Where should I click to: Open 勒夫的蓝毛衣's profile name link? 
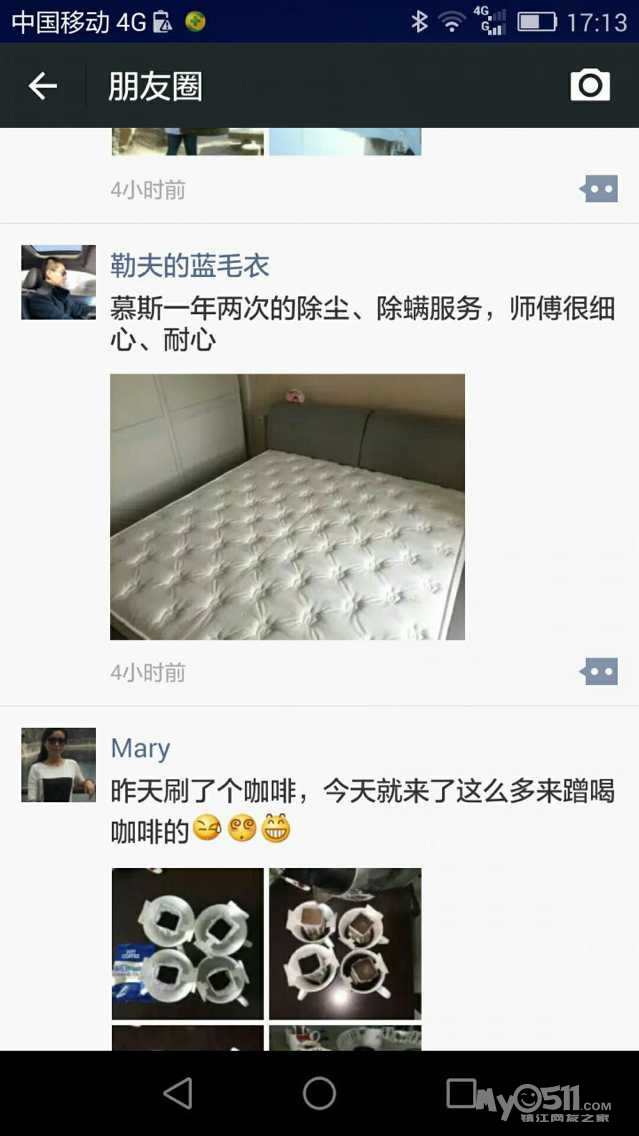tap(189, 266)
